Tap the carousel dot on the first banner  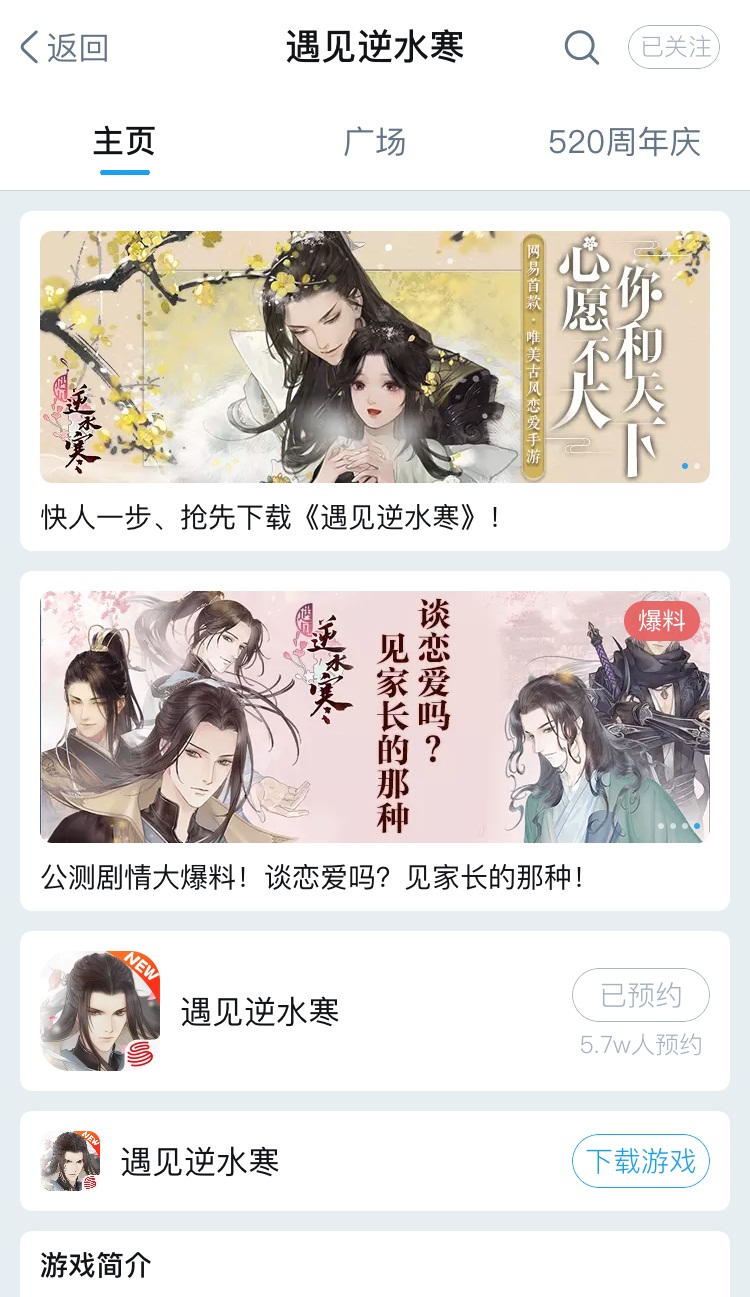(683, 466)
